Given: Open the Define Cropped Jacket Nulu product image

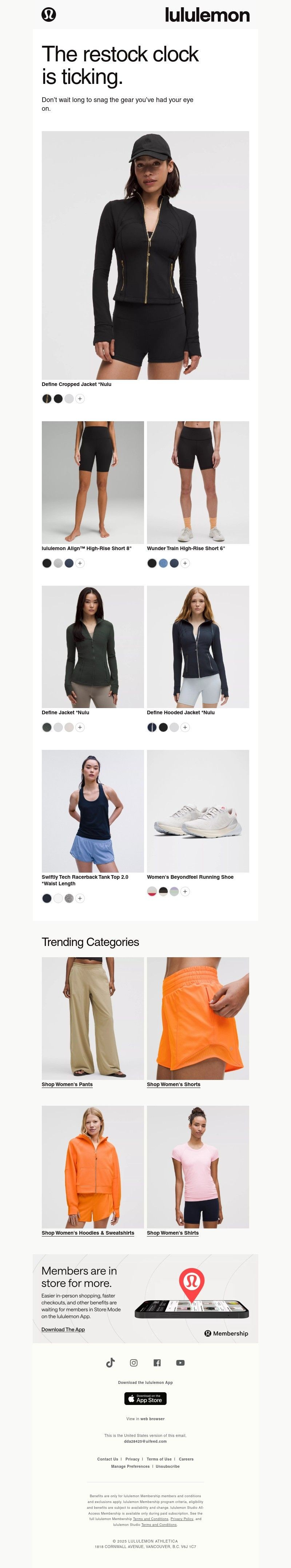Looking at the screenshot, I should coord(145,255).
